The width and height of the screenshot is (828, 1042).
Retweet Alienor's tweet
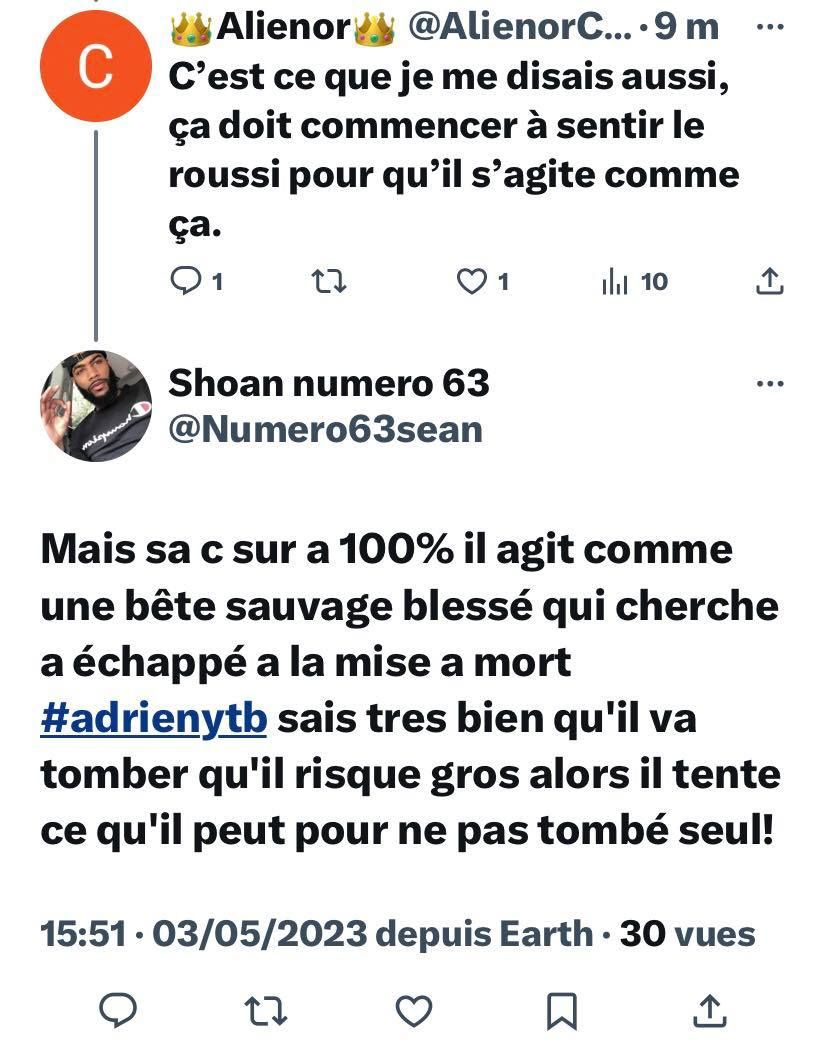pos(329,283)
